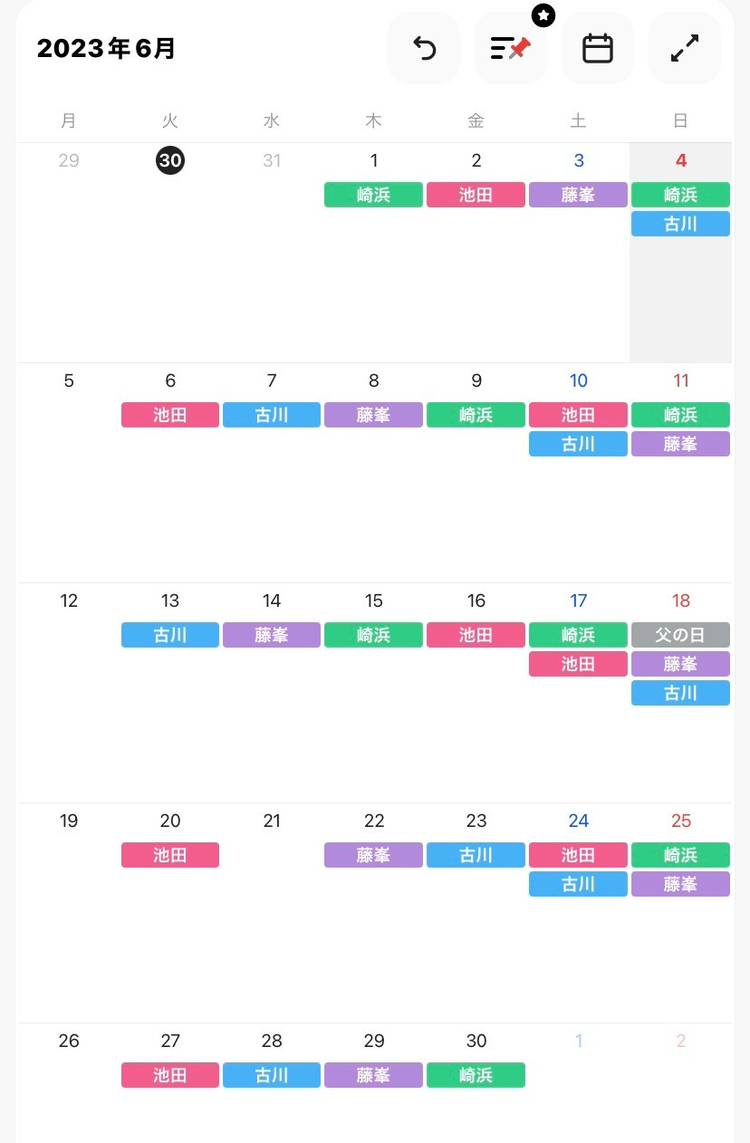
Task: Open 崎浜 event on June 30
Action: click(476, 1075)
